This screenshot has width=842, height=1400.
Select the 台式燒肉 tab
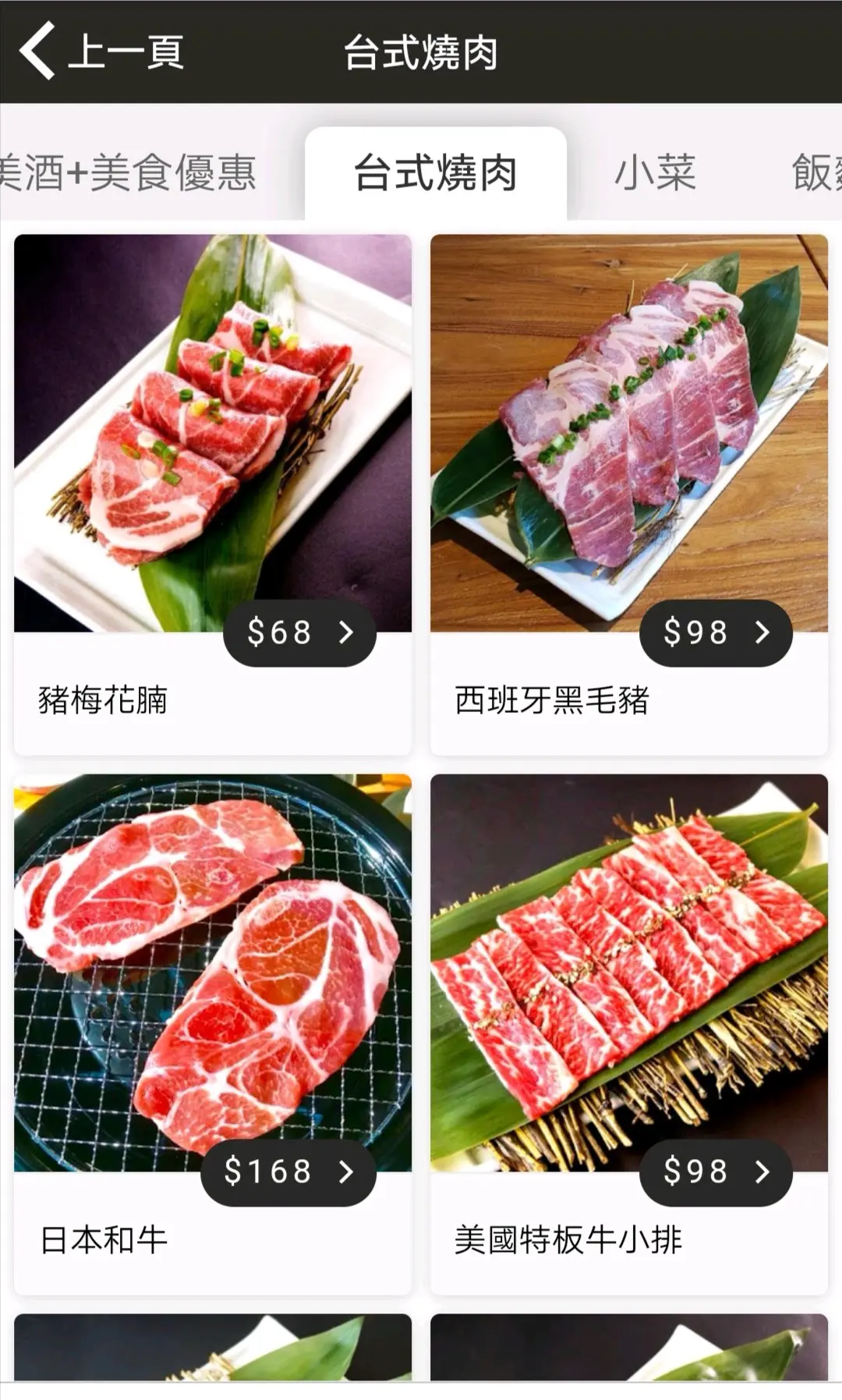point(435,172)
